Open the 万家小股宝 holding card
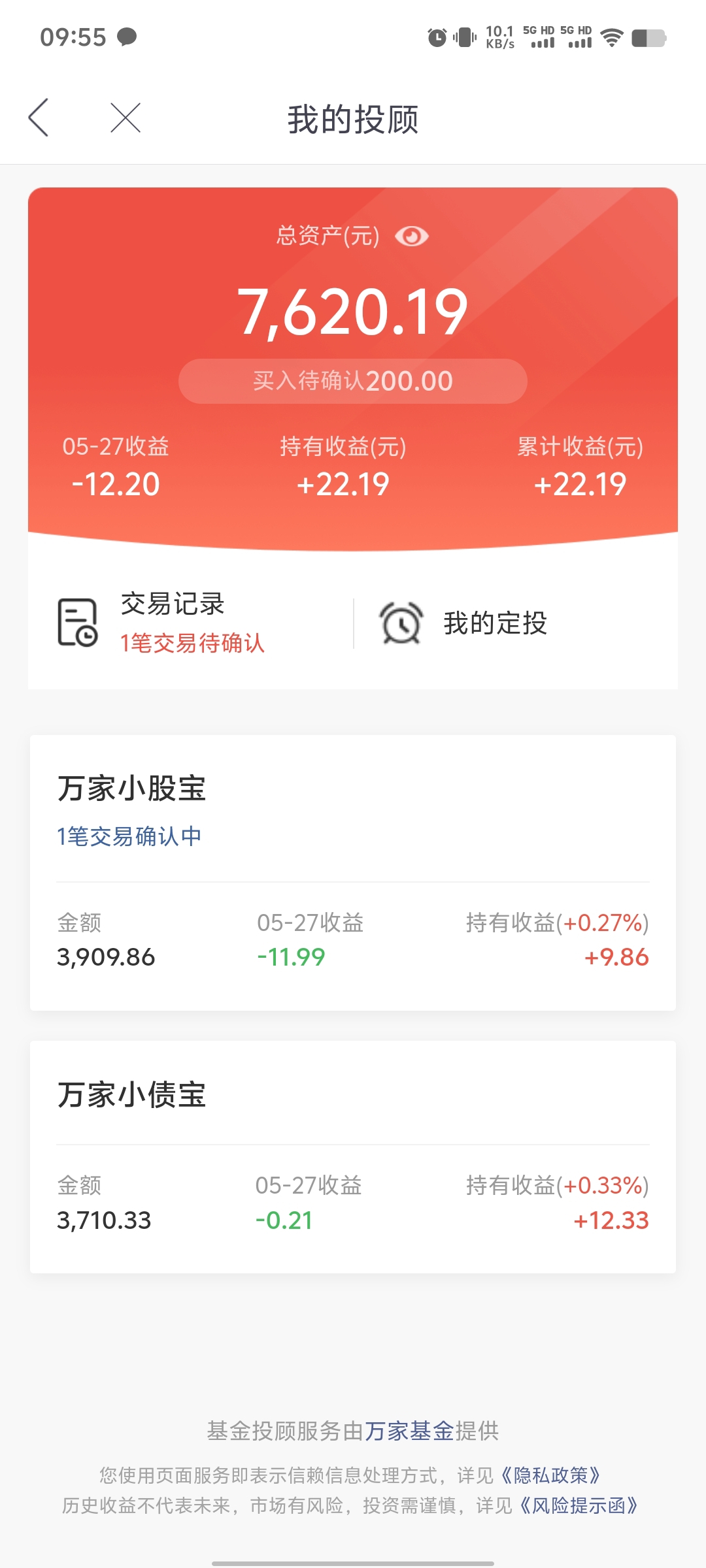Viewport: 706px width, 1568px height. point(353,873)
